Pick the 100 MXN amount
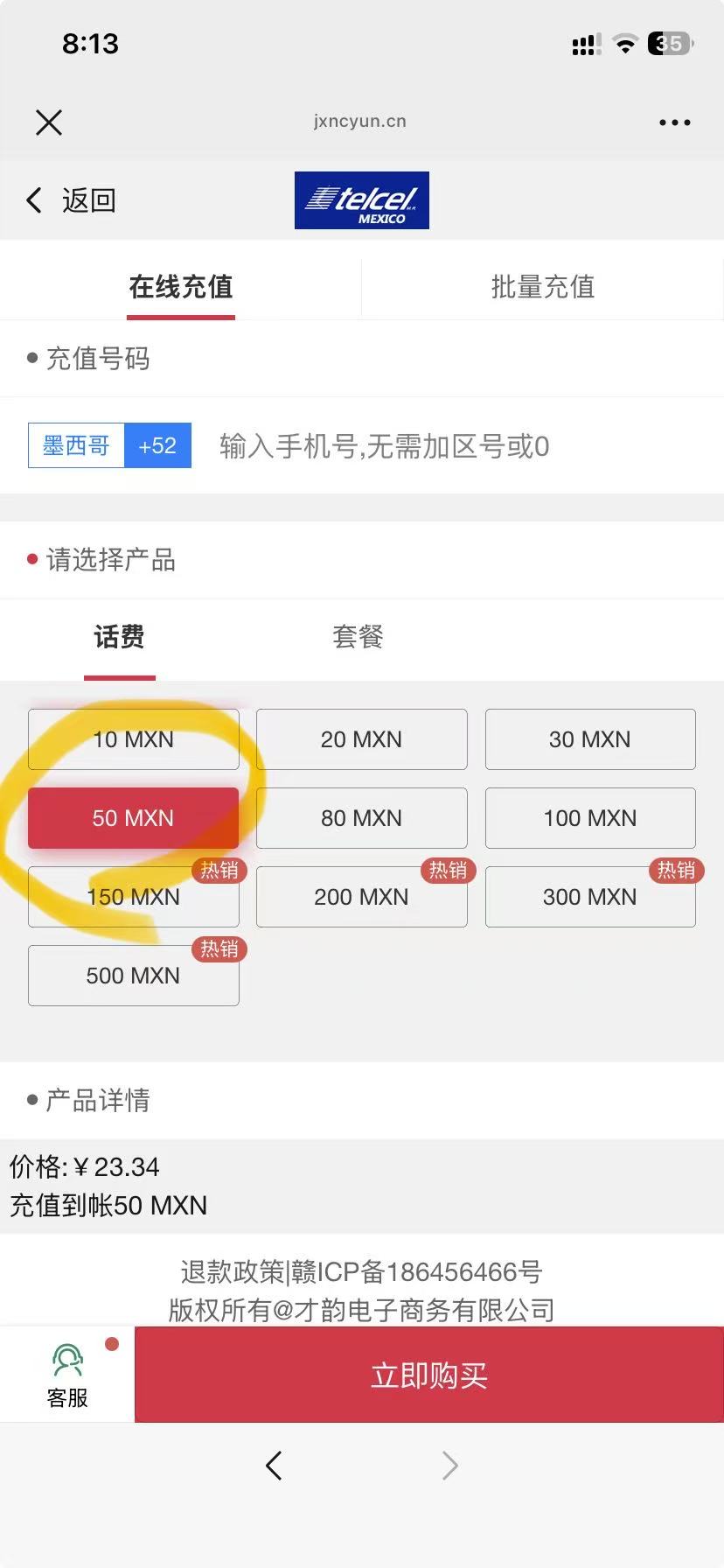 coord(590,818)
